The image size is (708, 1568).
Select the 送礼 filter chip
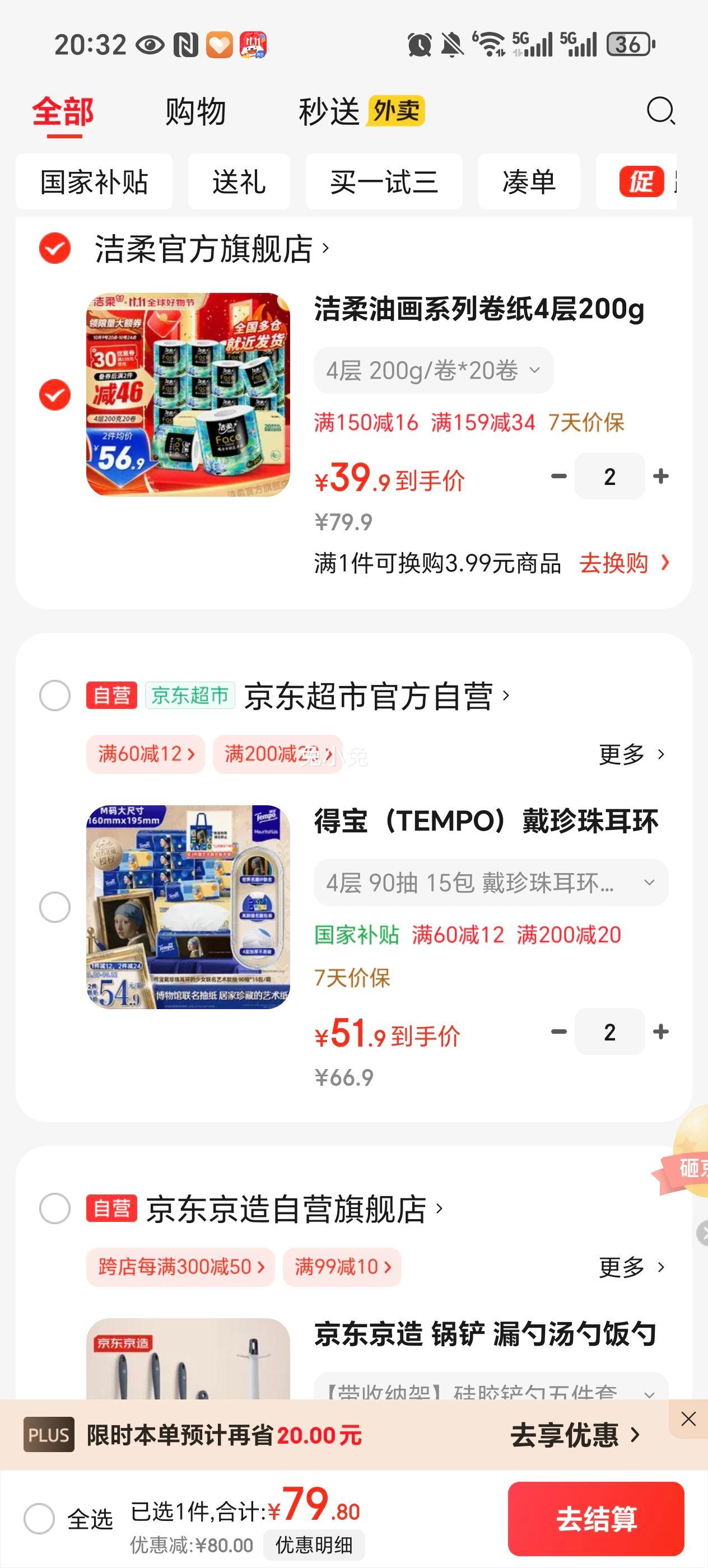(x=239, y=182)
